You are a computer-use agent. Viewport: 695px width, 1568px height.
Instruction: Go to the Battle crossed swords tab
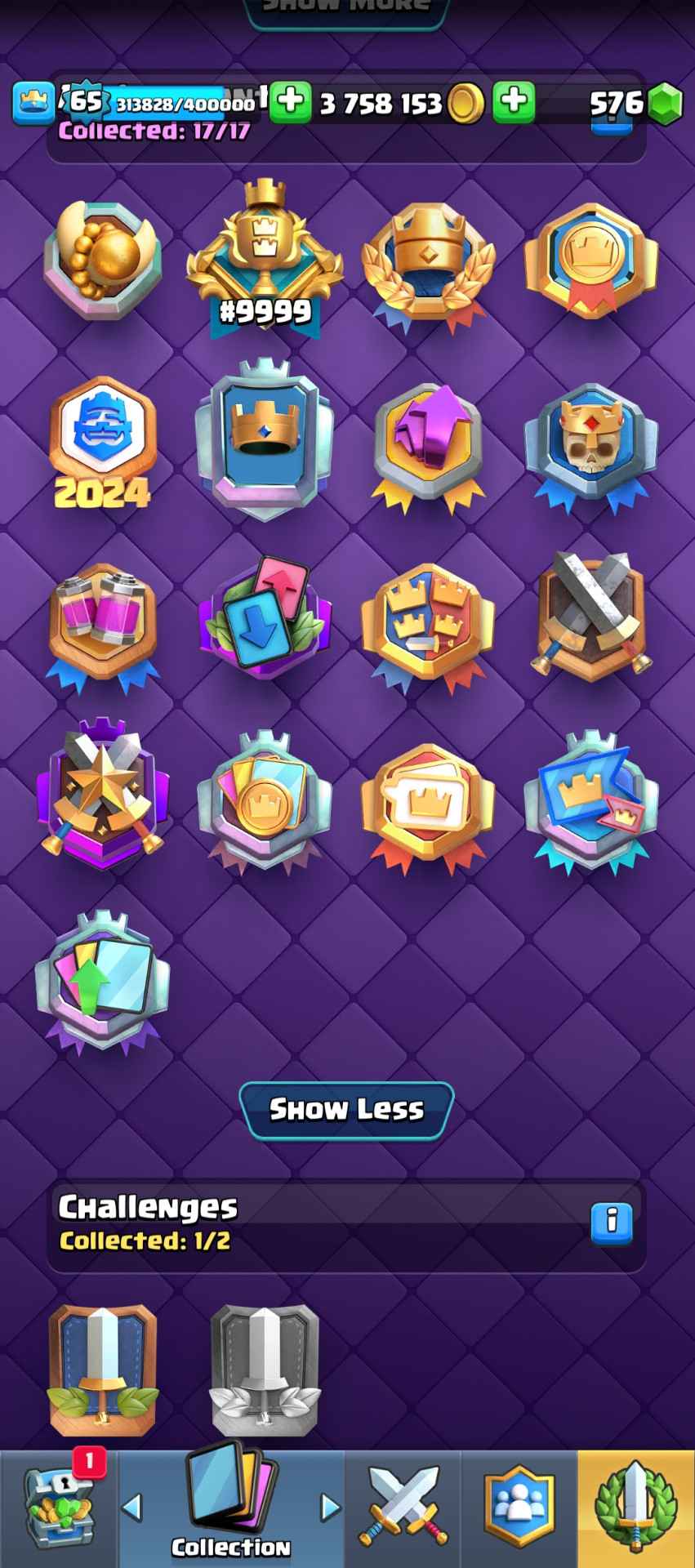click(404, 1509)
